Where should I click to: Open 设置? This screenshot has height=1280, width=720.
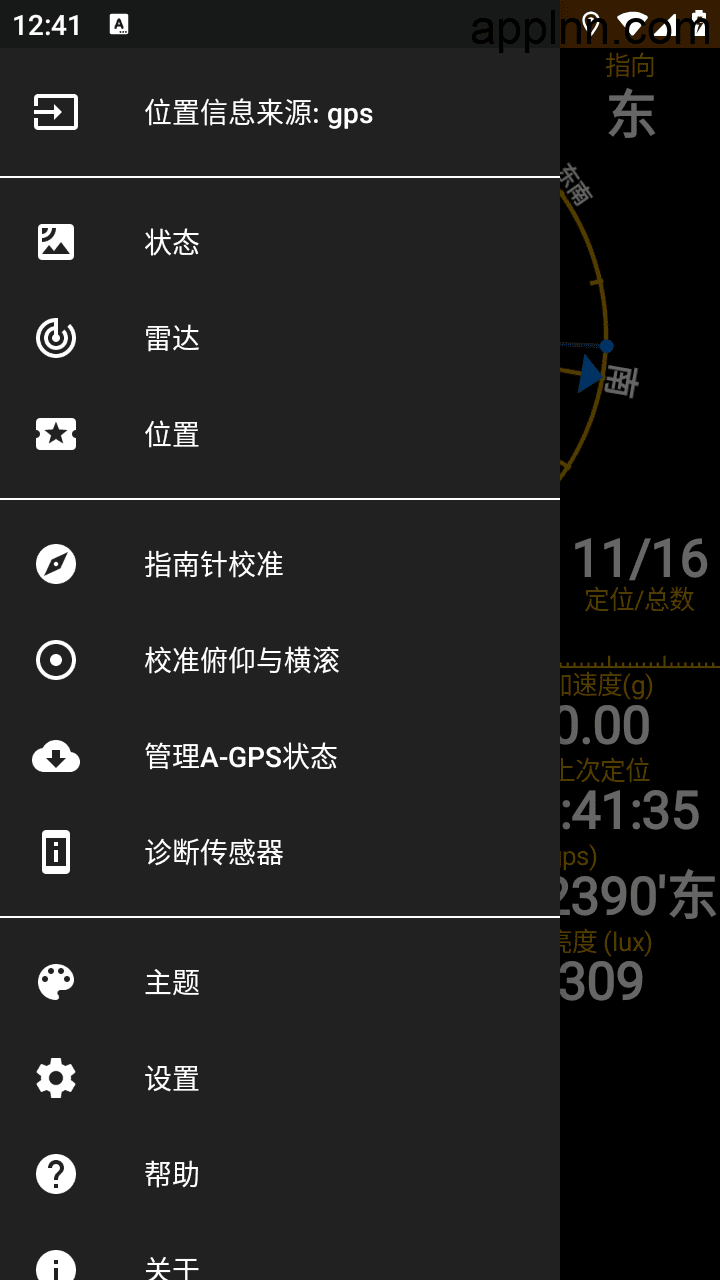pos(280,1078)
